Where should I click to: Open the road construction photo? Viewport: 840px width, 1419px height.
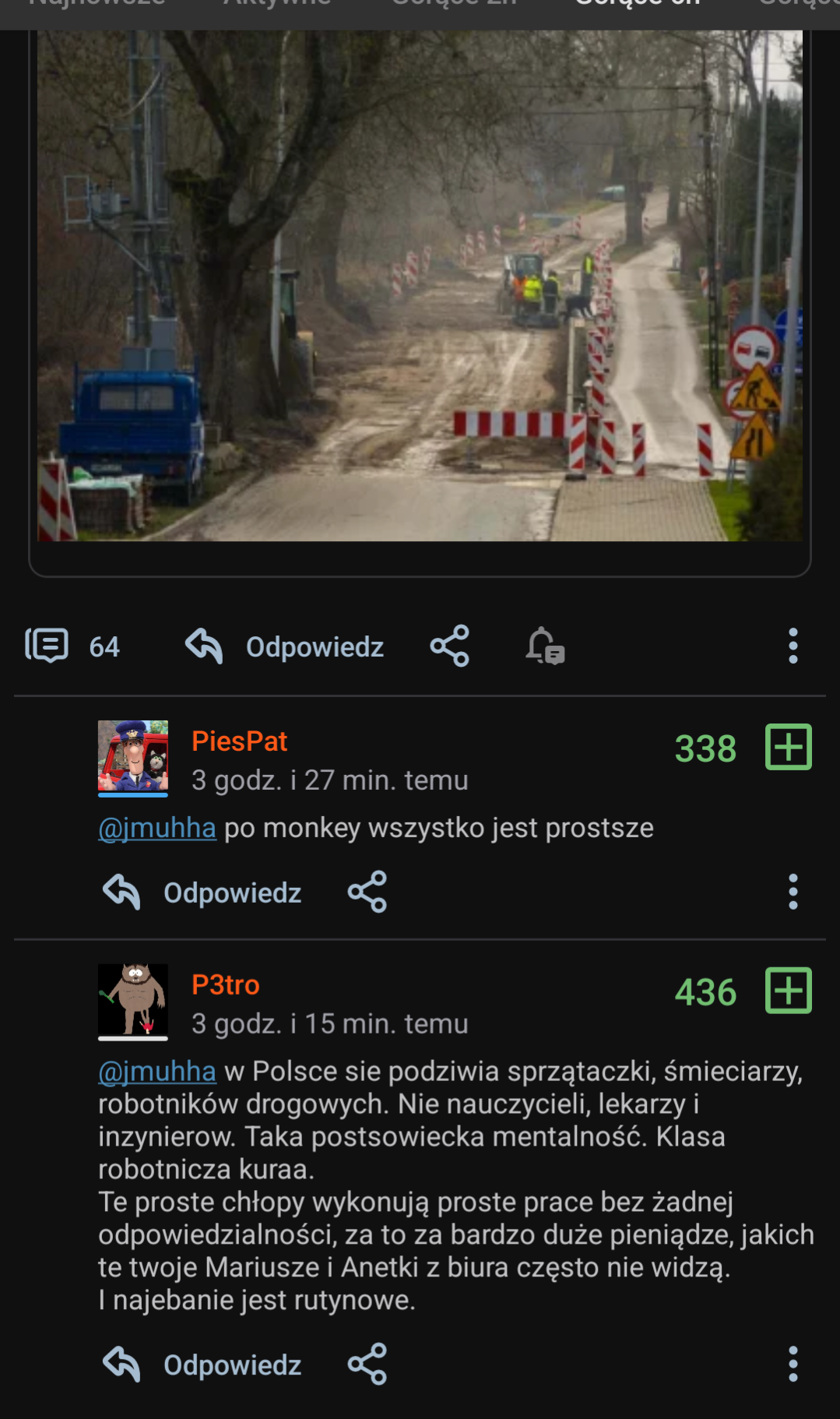pos(420,285)
